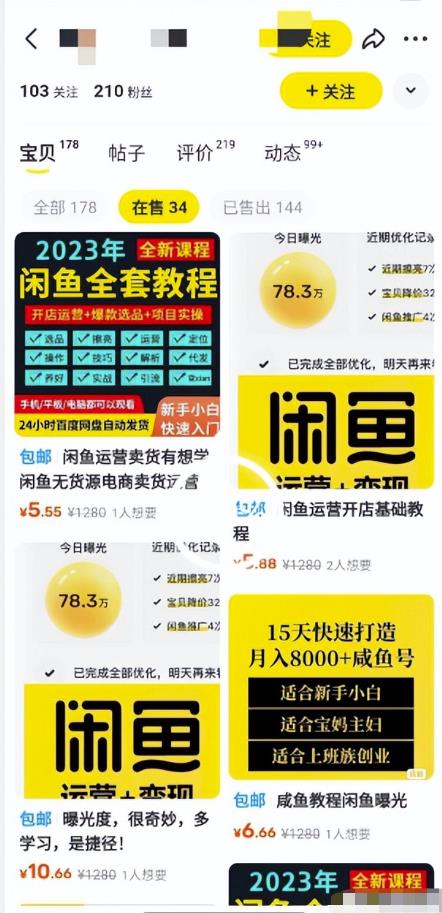Open the ¥6.66 咸鱼教程闲鱼曝光 listing
Screen dimensions: 442x913
point(331,718)
